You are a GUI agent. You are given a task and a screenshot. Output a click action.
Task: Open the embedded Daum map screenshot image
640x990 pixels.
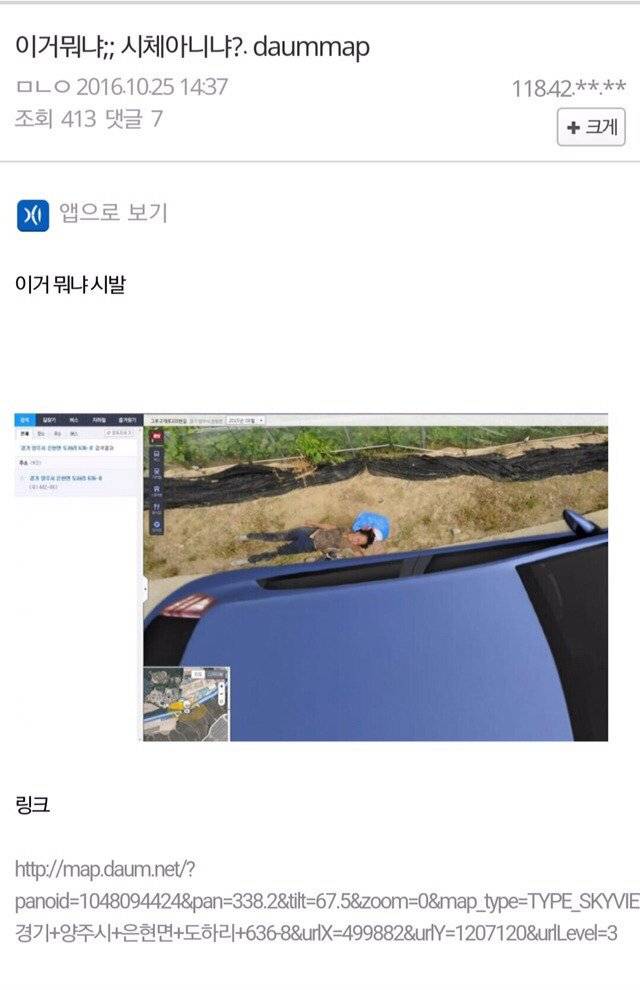[311, 576]
